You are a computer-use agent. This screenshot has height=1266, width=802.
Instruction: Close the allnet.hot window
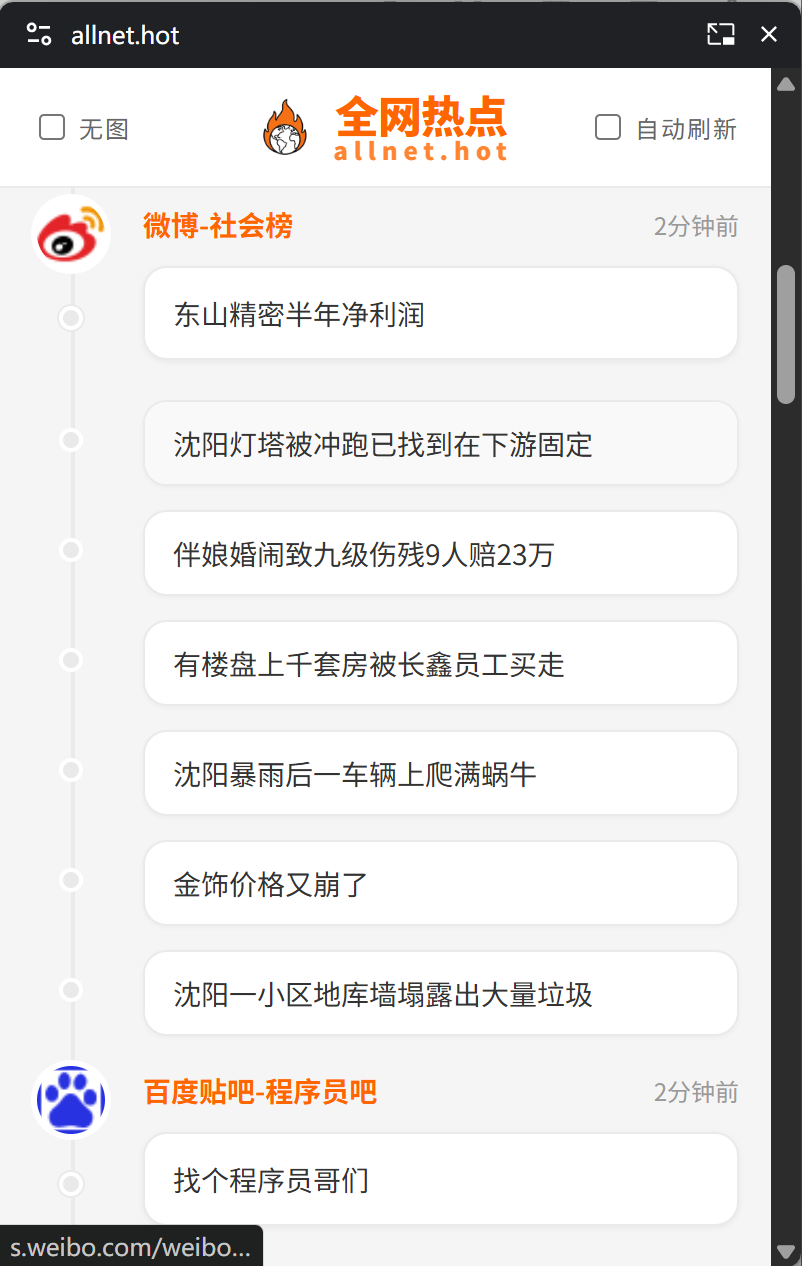[769, 34]
